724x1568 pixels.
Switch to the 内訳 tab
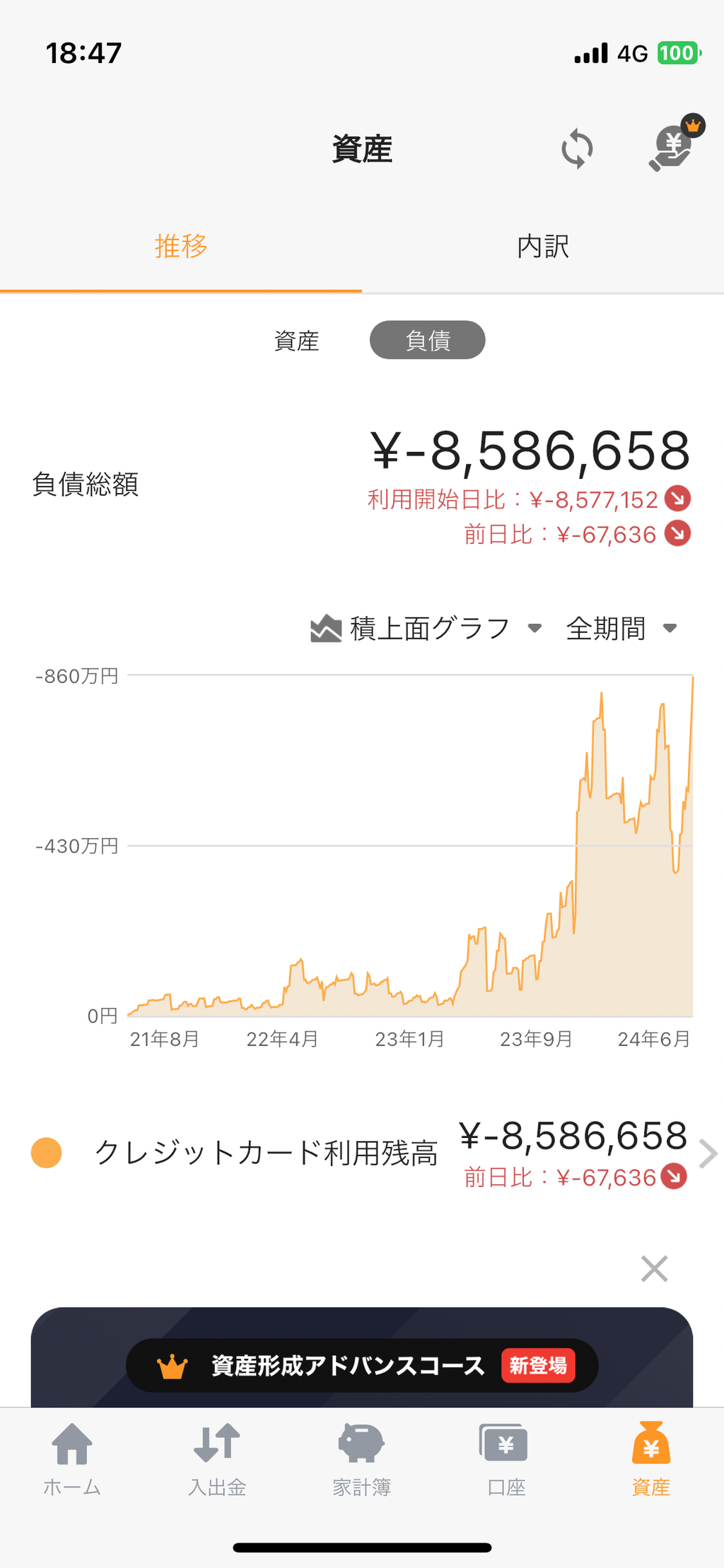[x=542, y=246]
